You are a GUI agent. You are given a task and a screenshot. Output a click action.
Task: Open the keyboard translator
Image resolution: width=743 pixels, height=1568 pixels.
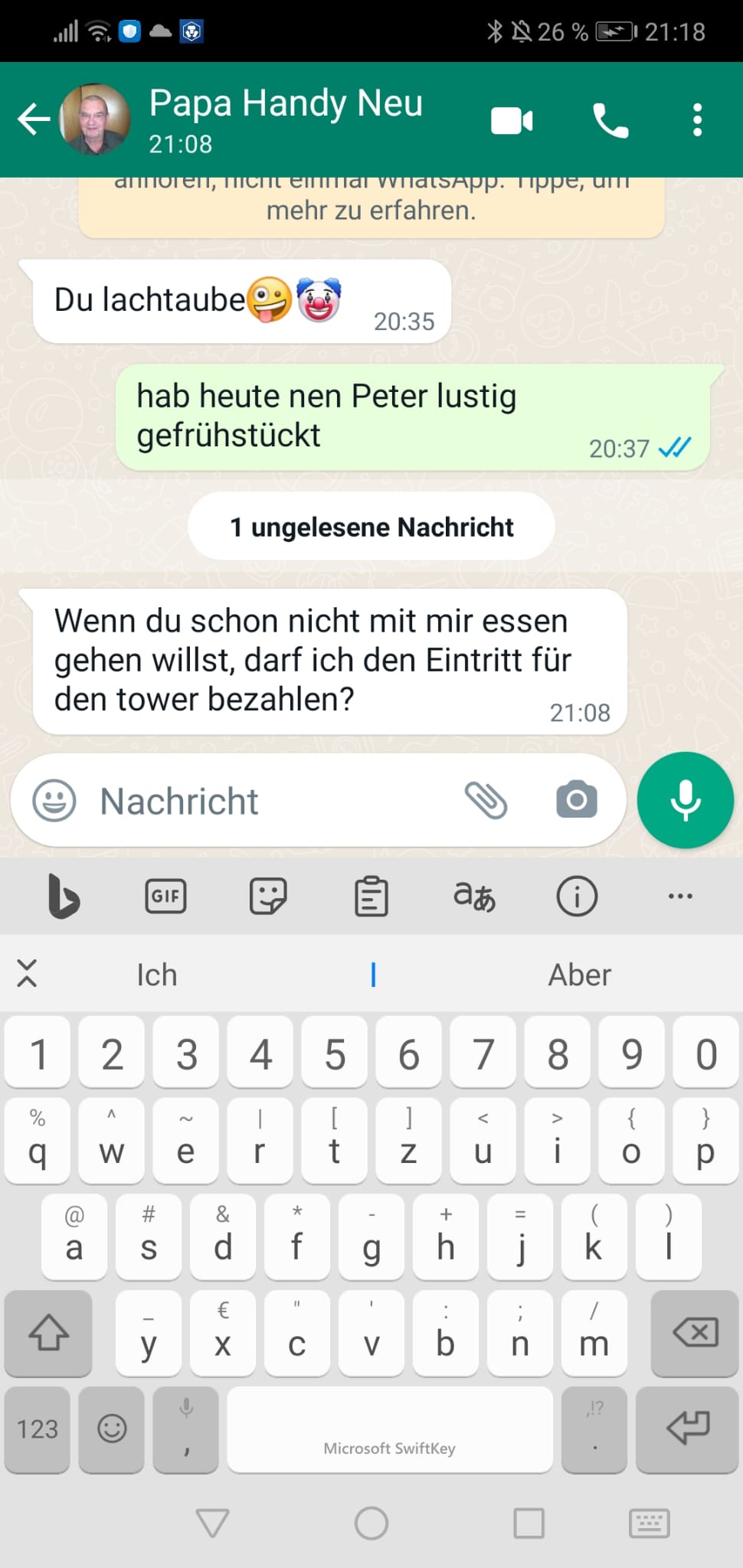point(474,896)
